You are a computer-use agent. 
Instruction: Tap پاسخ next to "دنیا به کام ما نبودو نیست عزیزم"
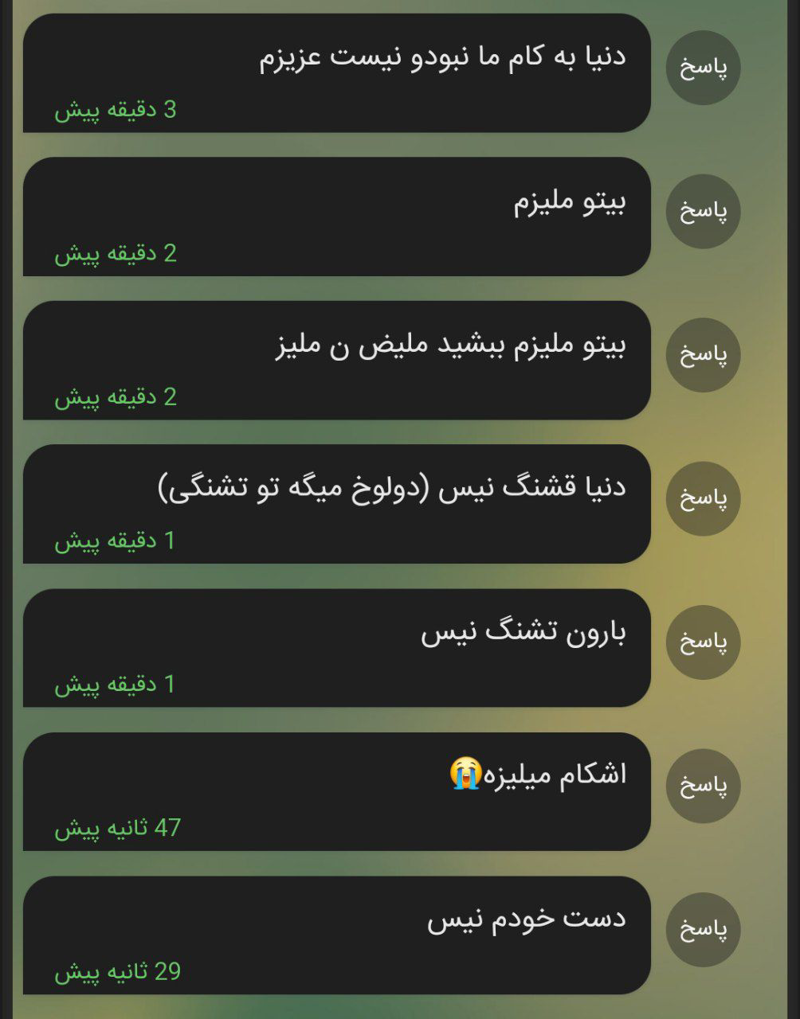(x=703, y=68)
